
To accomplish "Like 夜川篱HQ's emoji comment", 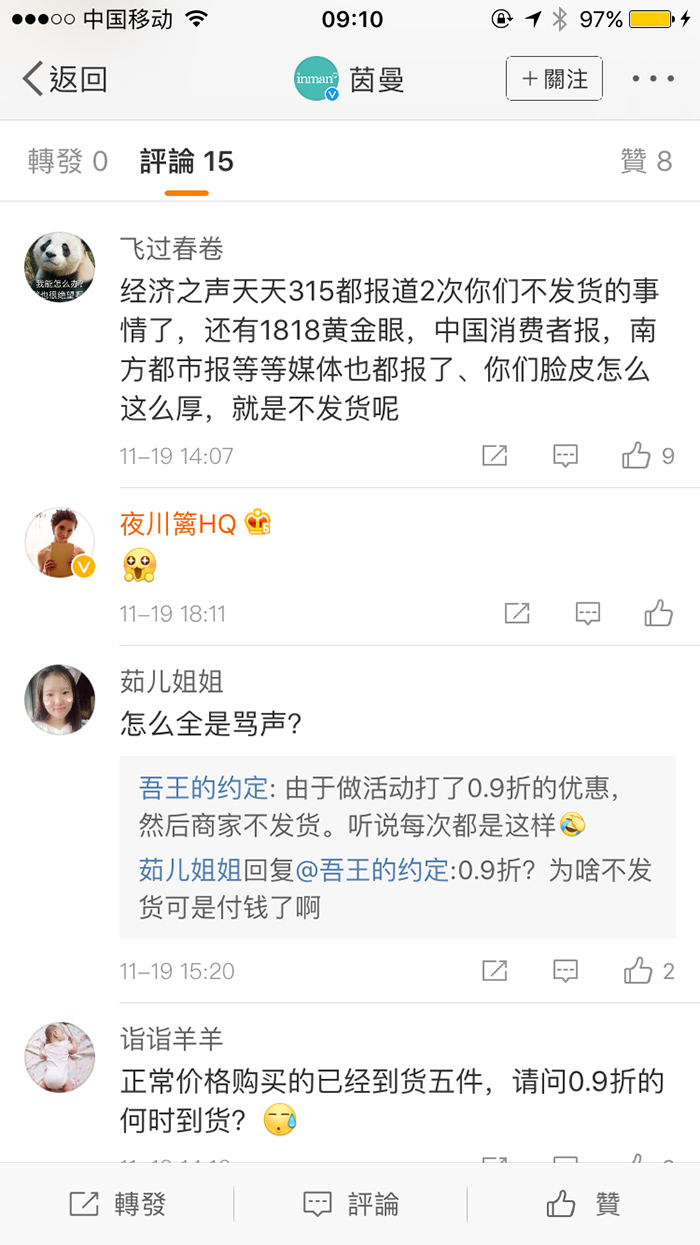I will [658, 613].
